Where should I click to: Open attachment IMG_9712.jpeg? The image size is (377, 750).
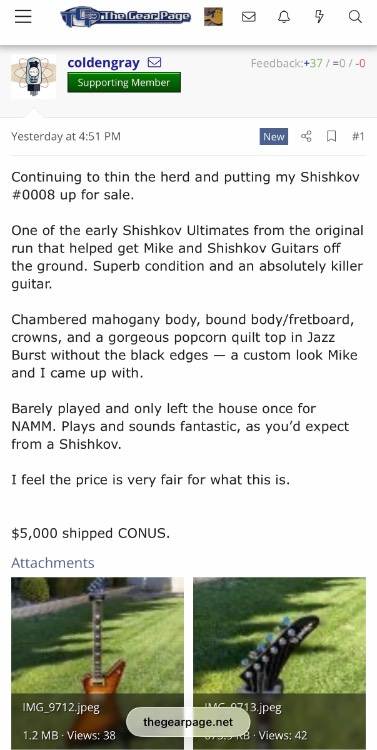(x=98, y=663)
